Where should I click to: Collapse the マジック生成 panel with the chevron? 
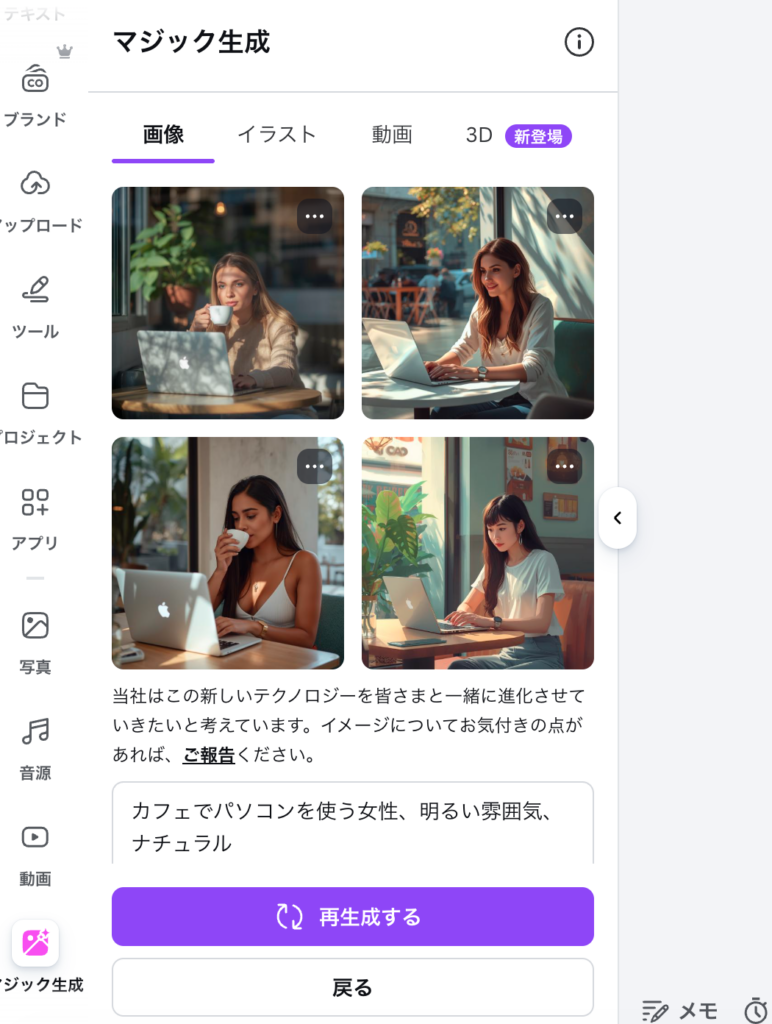pyautogui.click(x=618, y=518)
